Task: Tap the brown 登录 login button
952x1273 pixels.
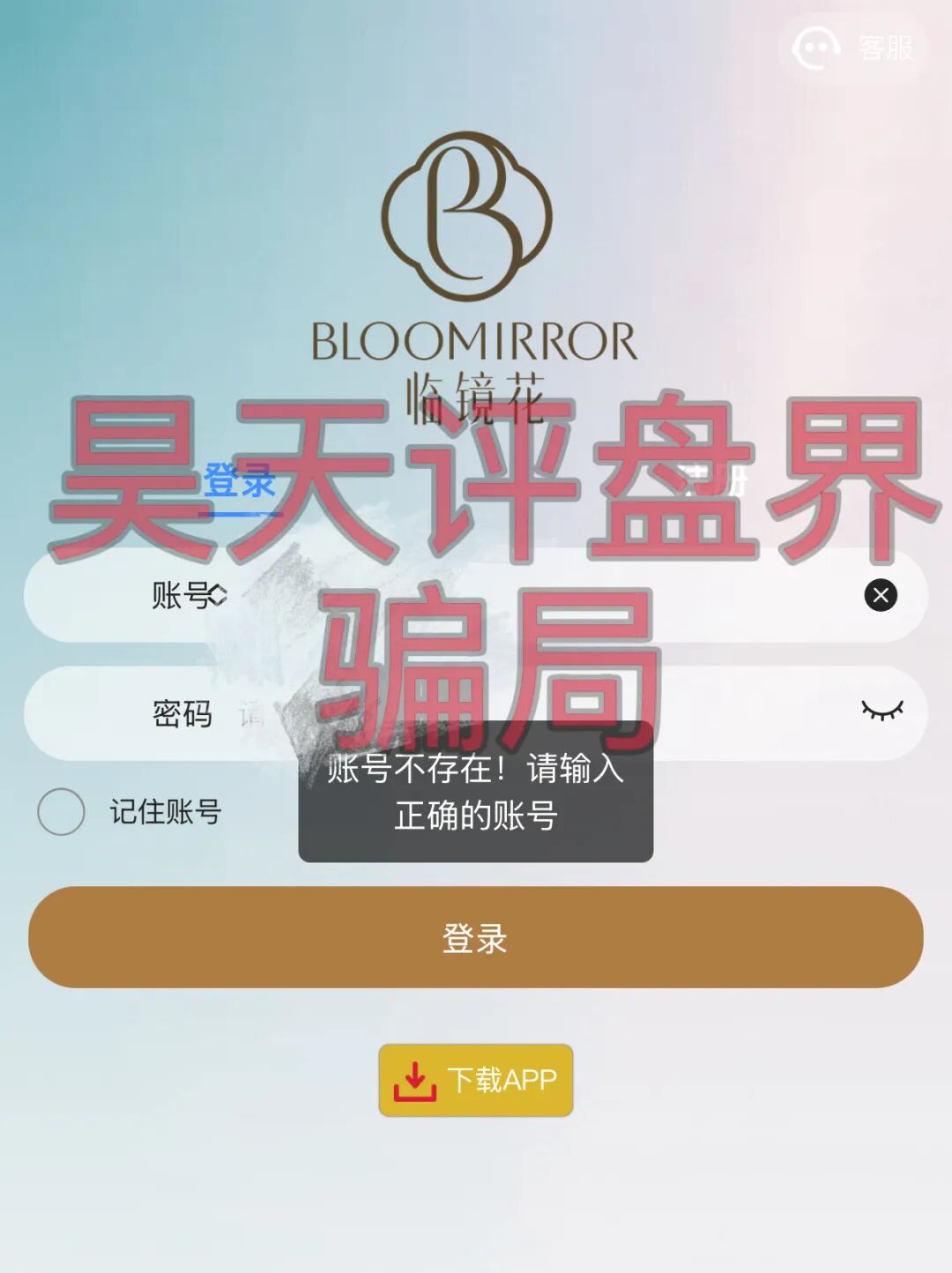Action: [476, 938]
